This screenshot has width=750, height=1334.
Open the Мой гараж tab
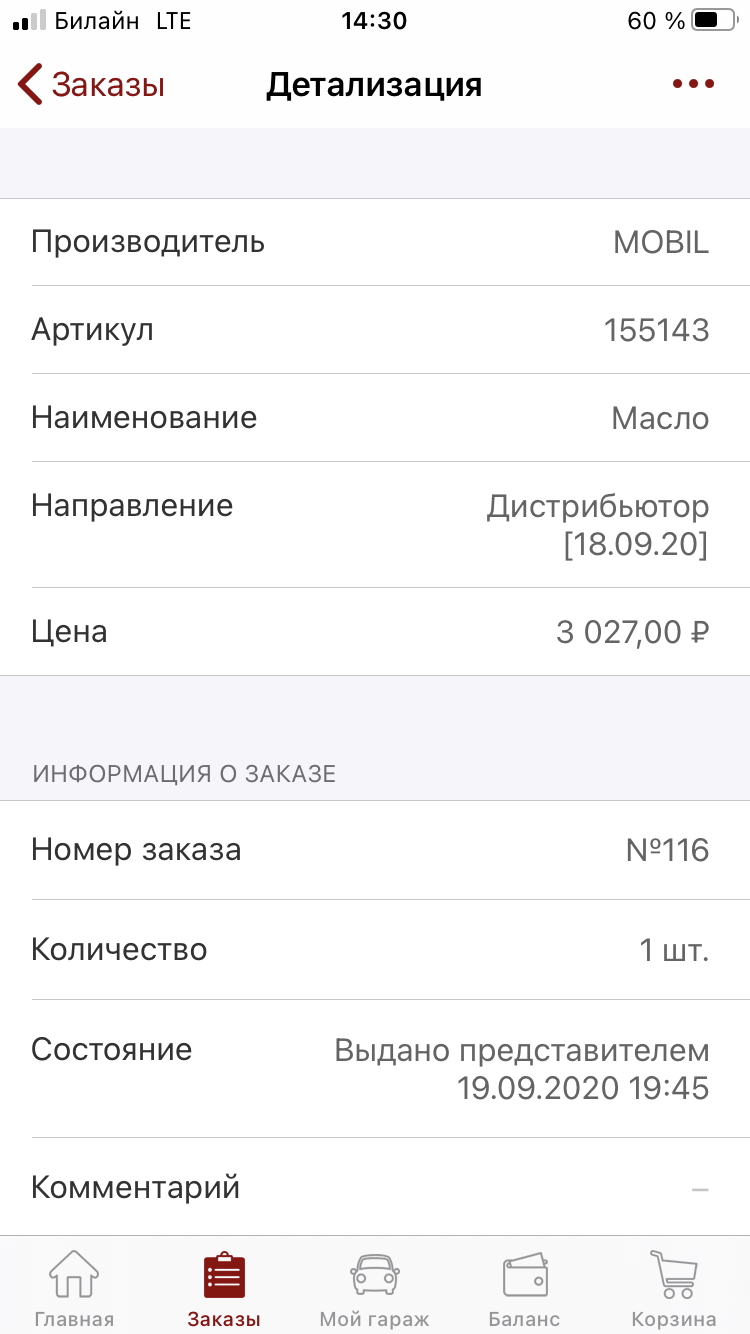pos(374,1288)
